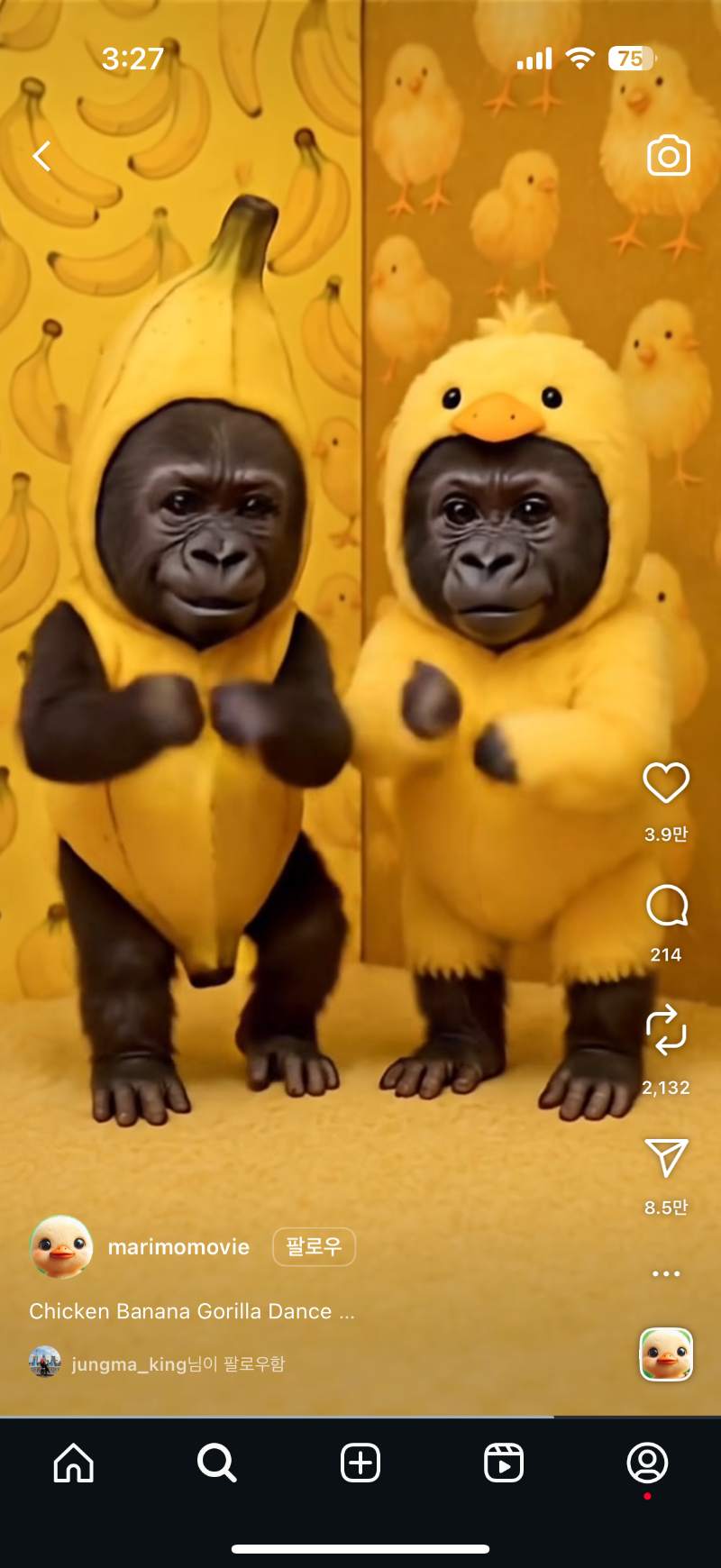The width and height of the screenshot is (721, 1568).
Task: Go to the Home feed icon
Action: pos(73,1463)
